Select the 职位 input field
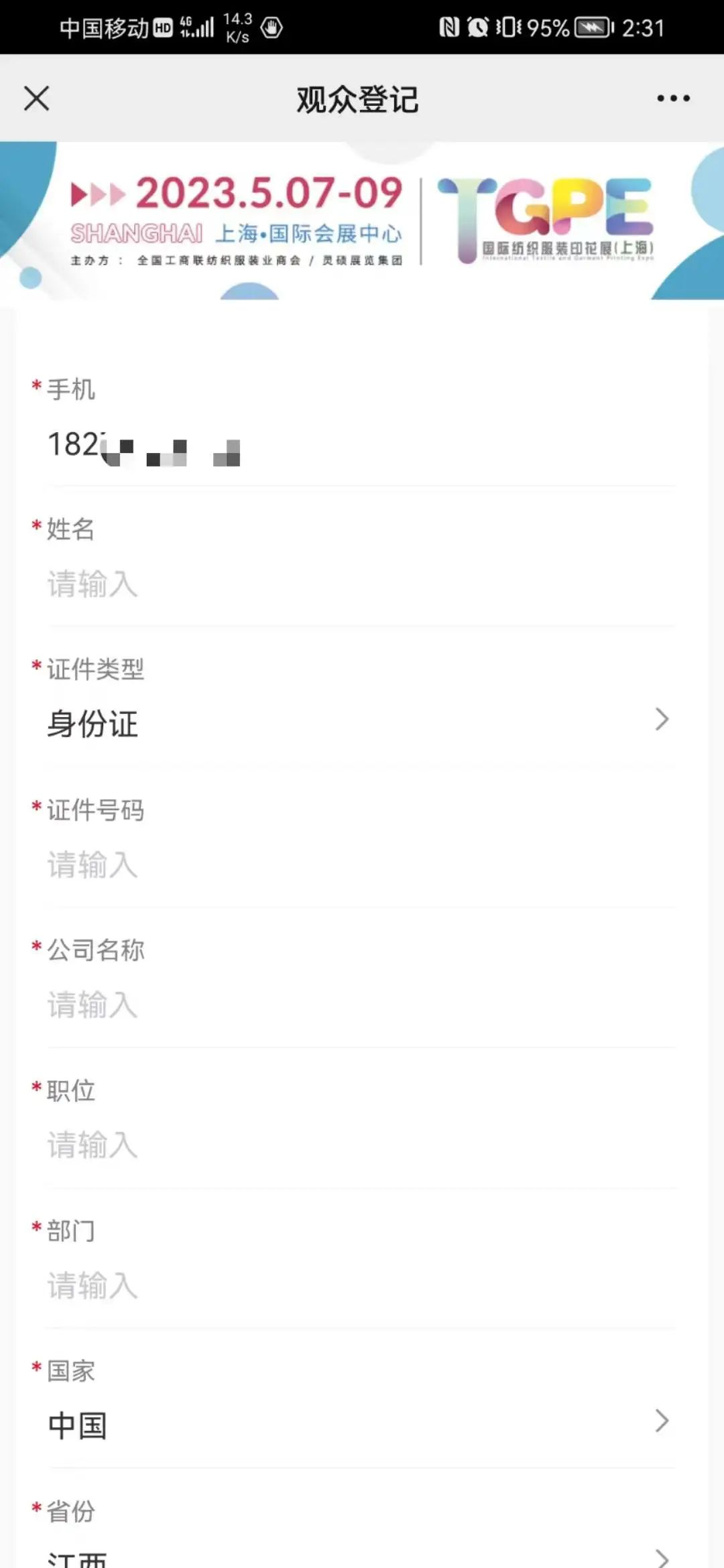The image size is (724, 1568). point(362,1145)
